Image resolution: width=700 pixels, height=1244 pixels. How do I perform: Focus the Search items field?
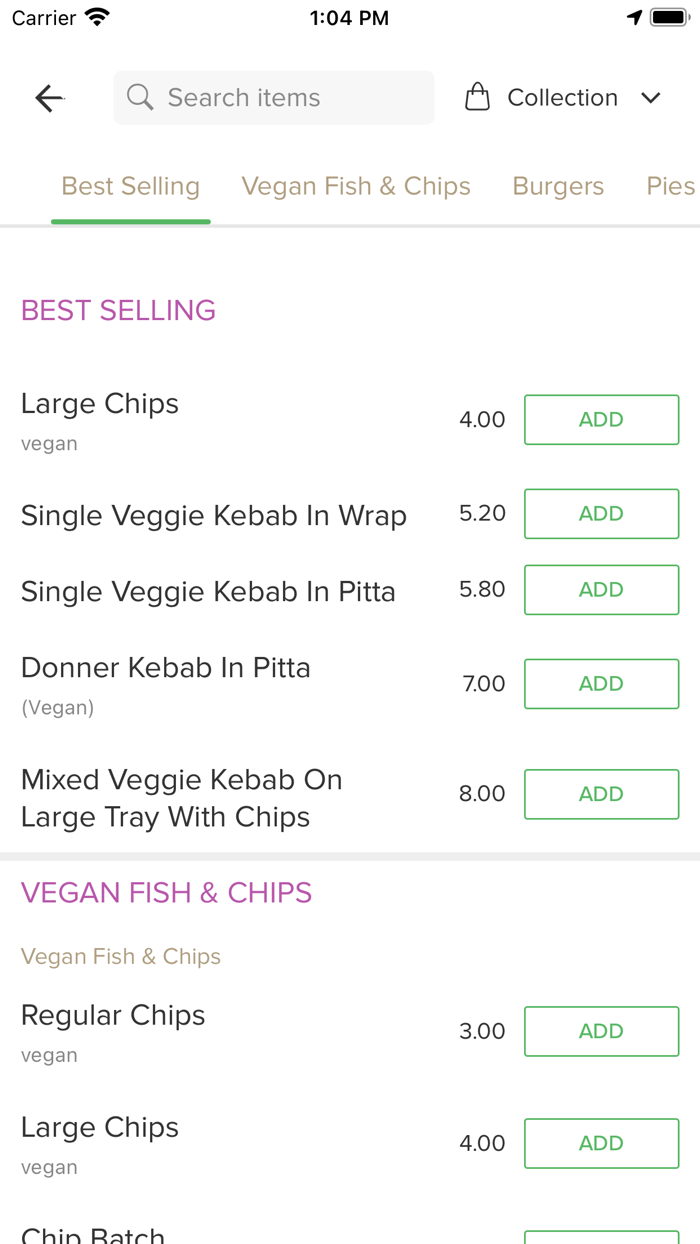[x=273, y=98]
